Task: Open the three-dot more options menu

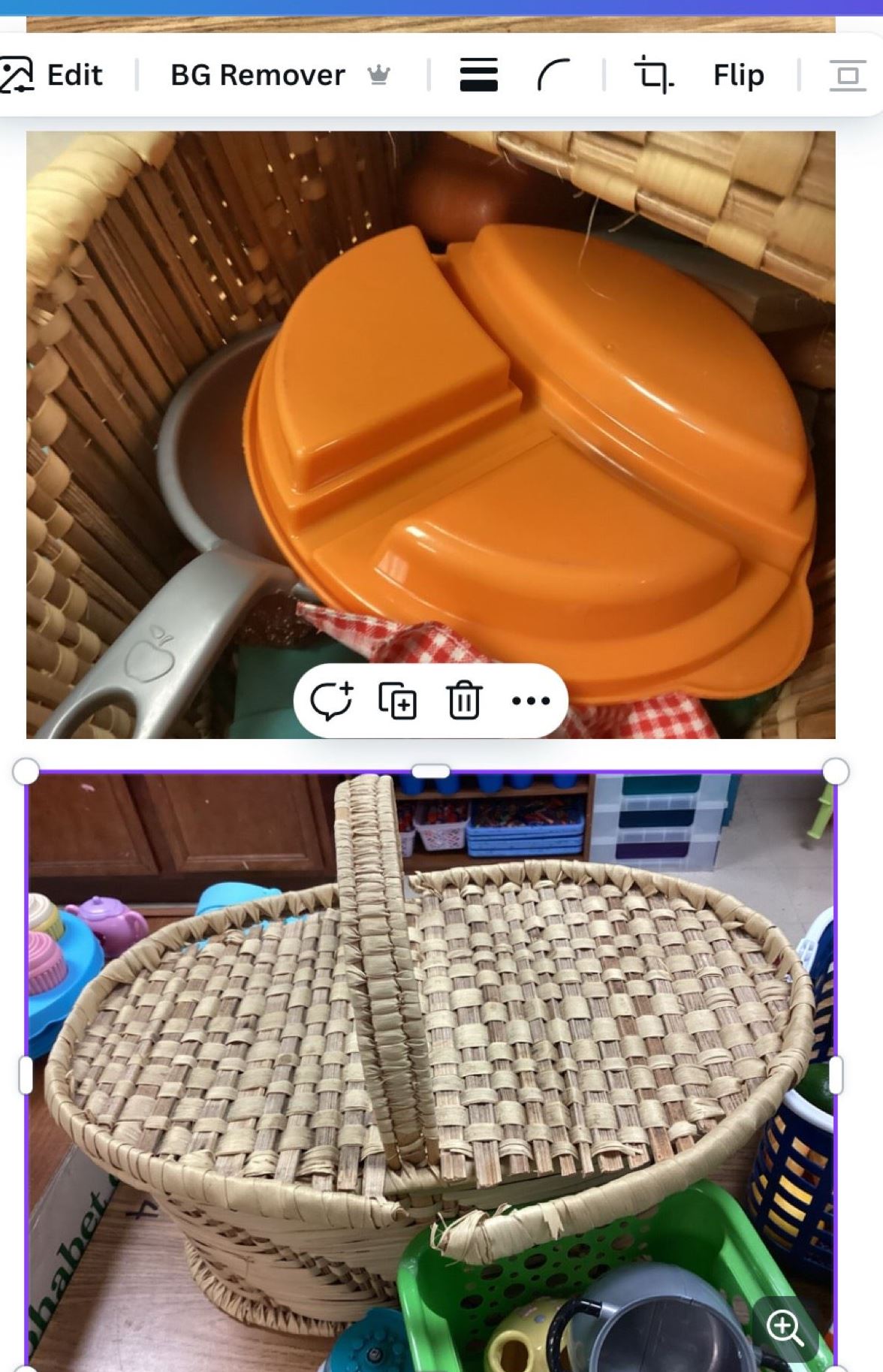Action: coord(531,701)
